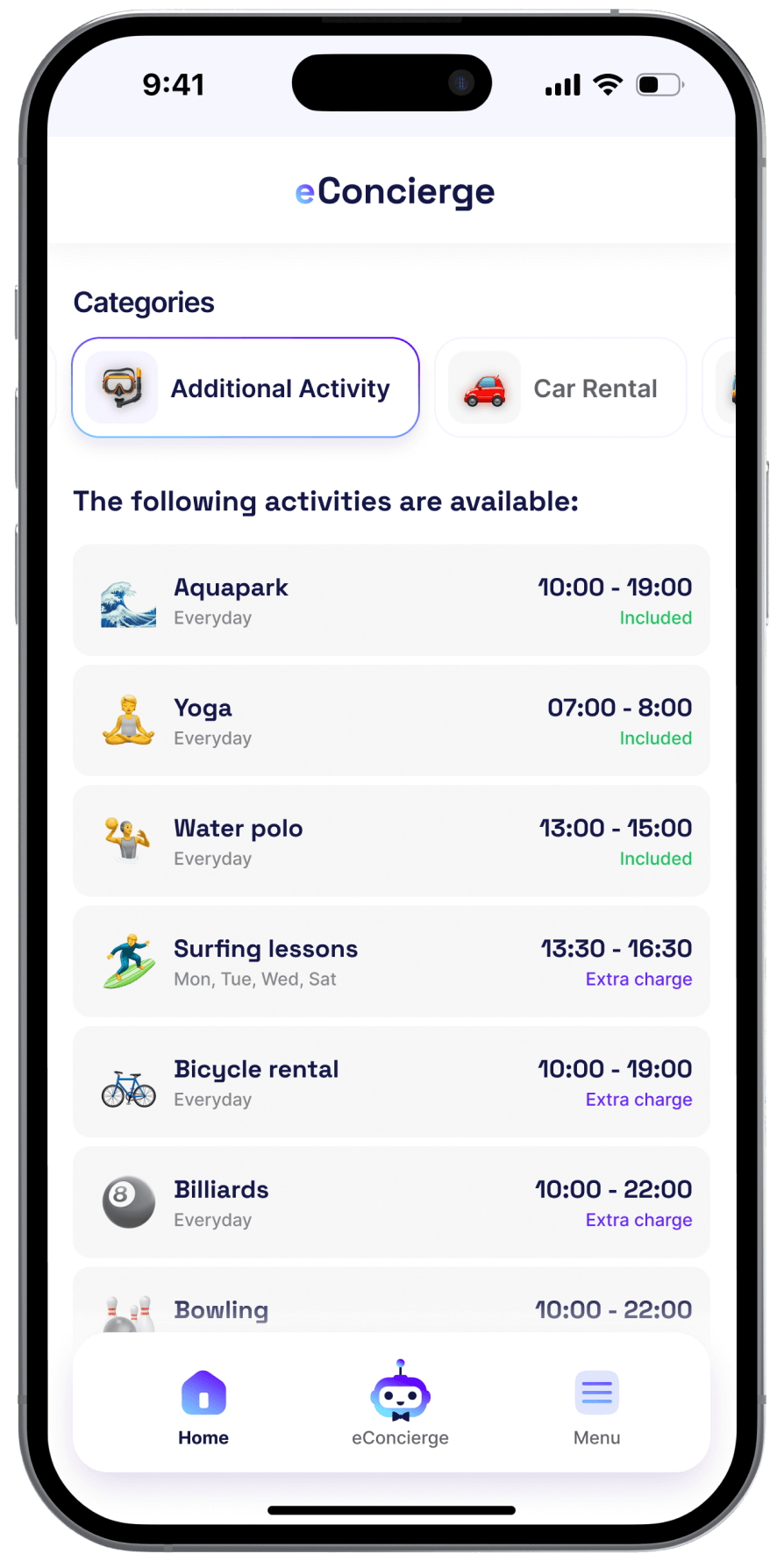784x1568 pixels.
Task: Open the Bicycle rental activity
Action: (x=391, y=1082)
